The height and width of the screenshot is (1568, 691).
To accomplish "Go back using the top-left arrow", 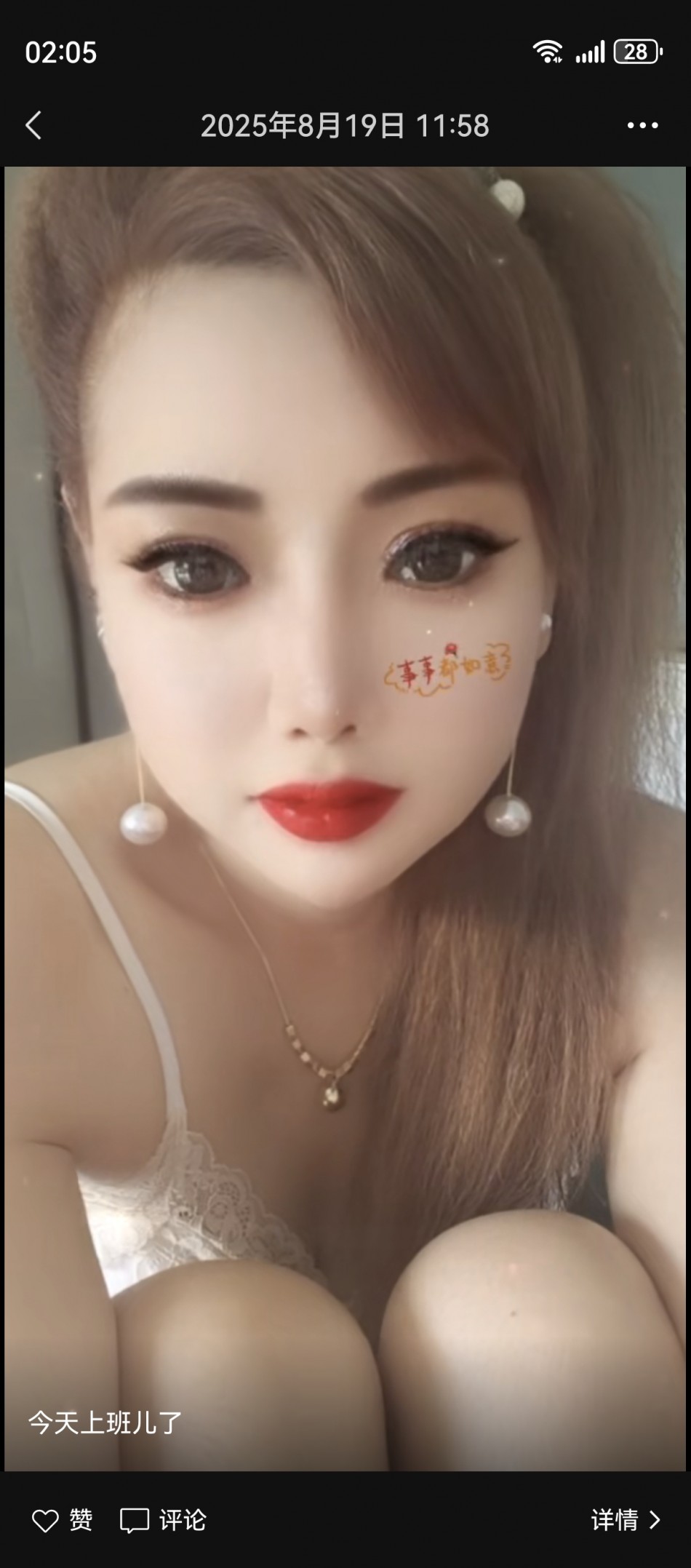I will coord(33,125).
